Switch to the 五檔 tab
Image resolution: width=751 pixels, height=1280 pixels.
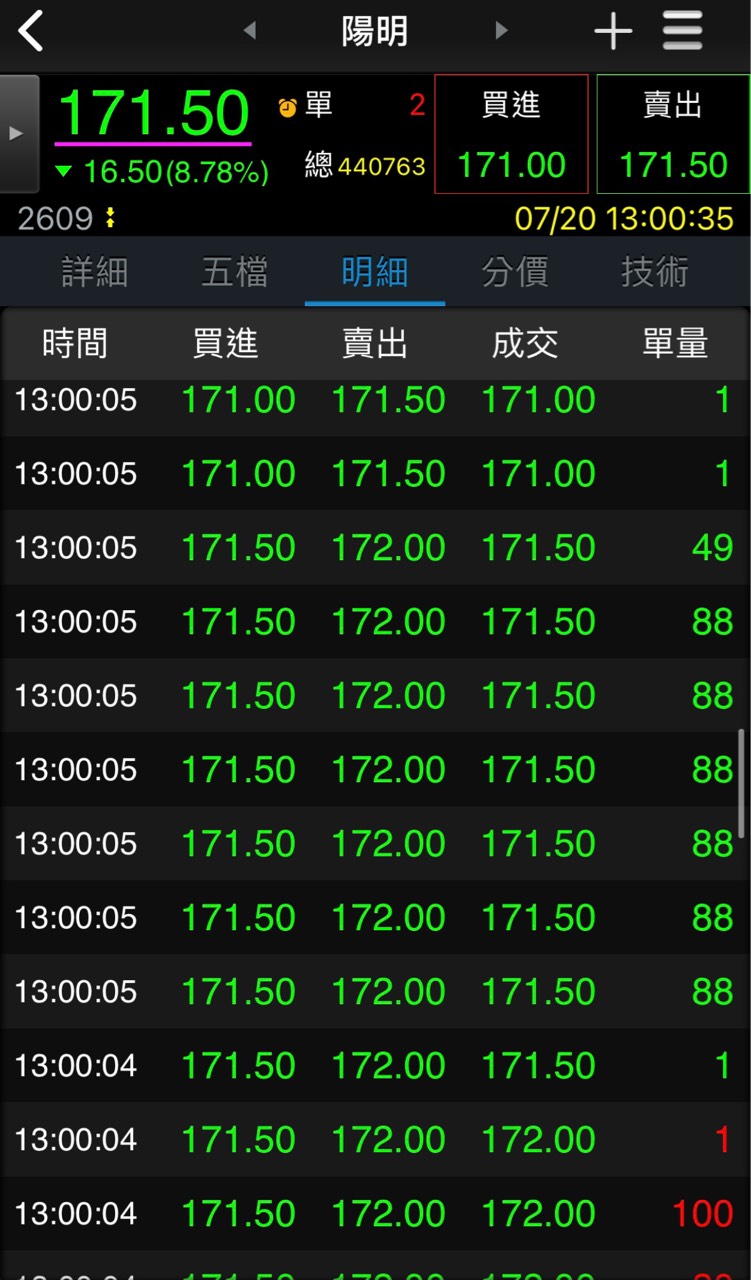click(x=235, y=272)
